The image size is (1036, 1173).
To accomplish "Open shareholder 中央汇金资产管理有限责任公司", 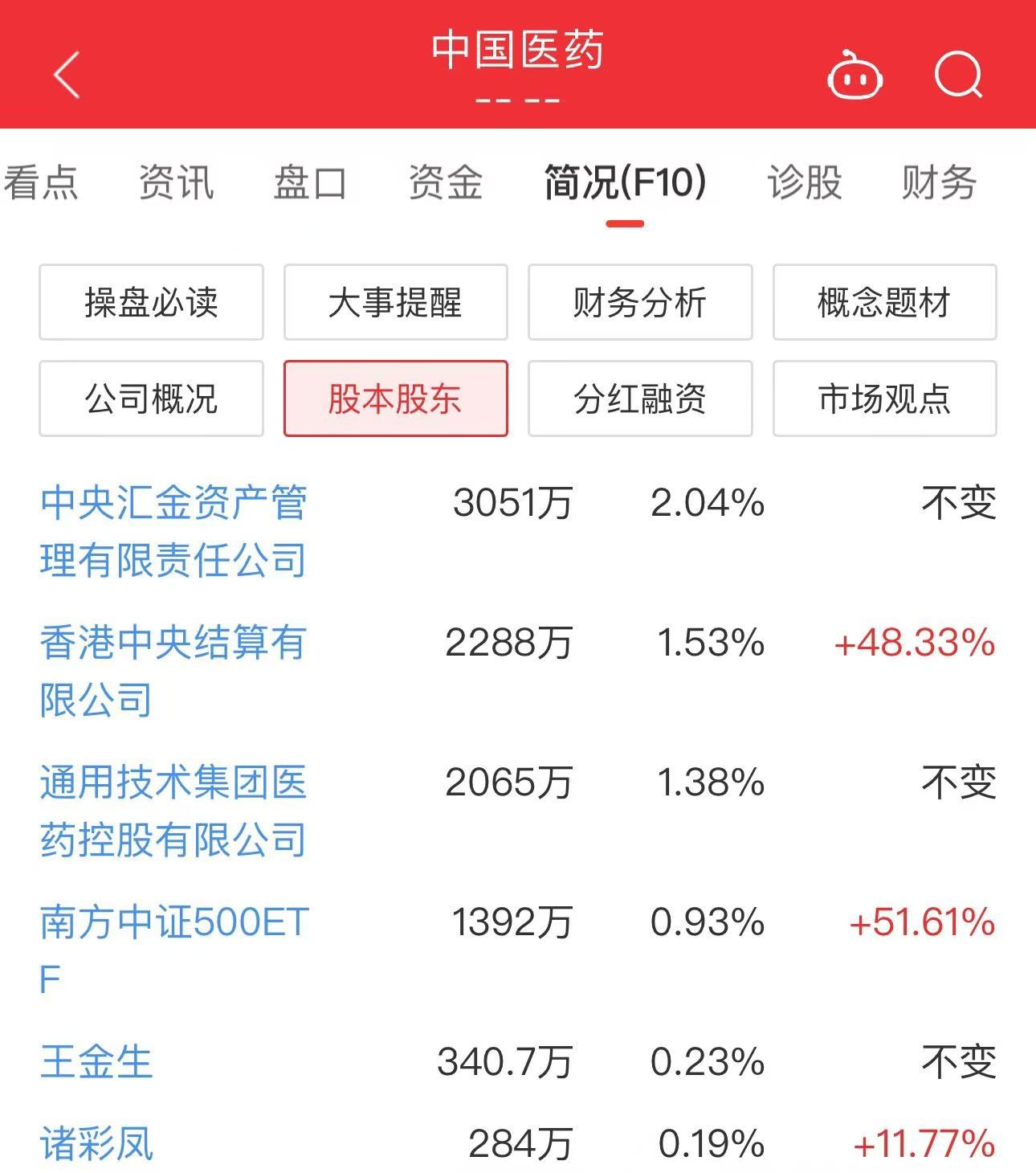I will (x=173, y=531).
